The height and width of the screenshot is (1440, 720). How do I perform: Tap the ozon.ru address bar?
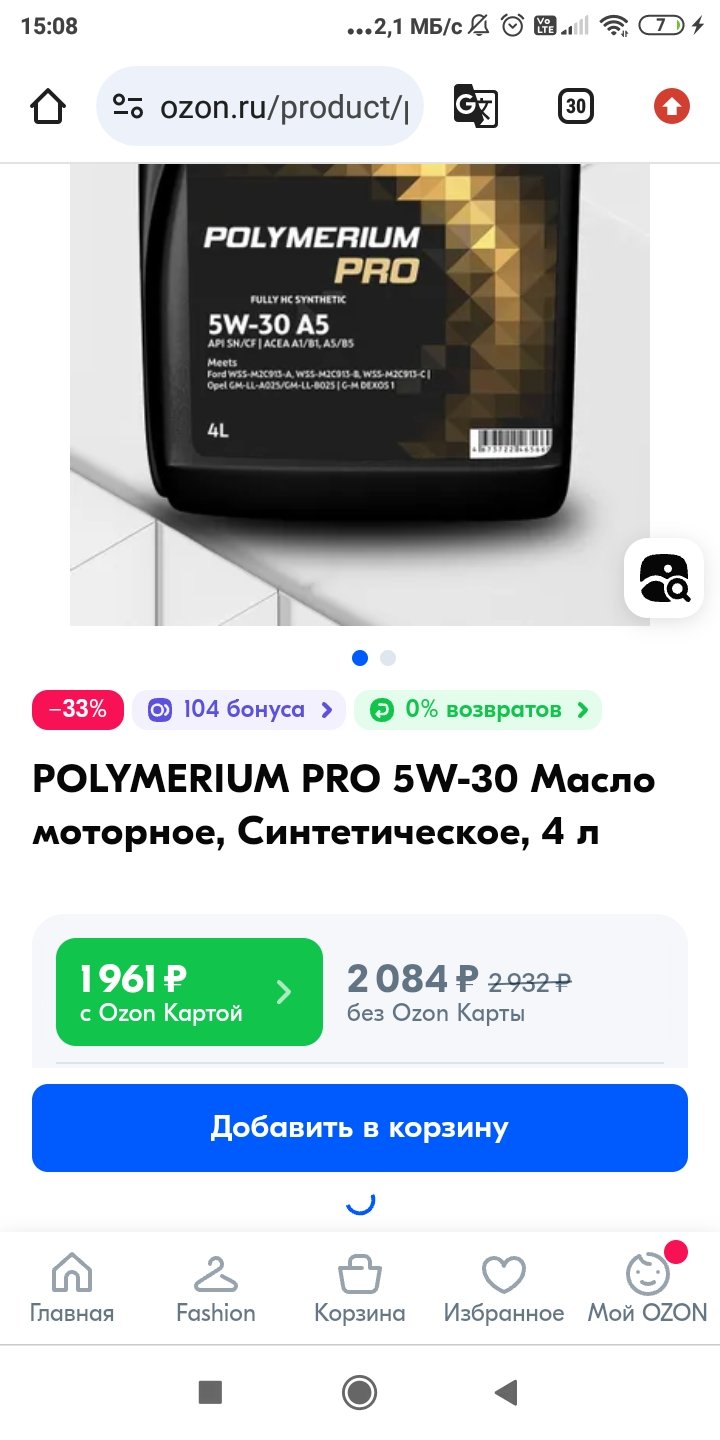(260, 106)
